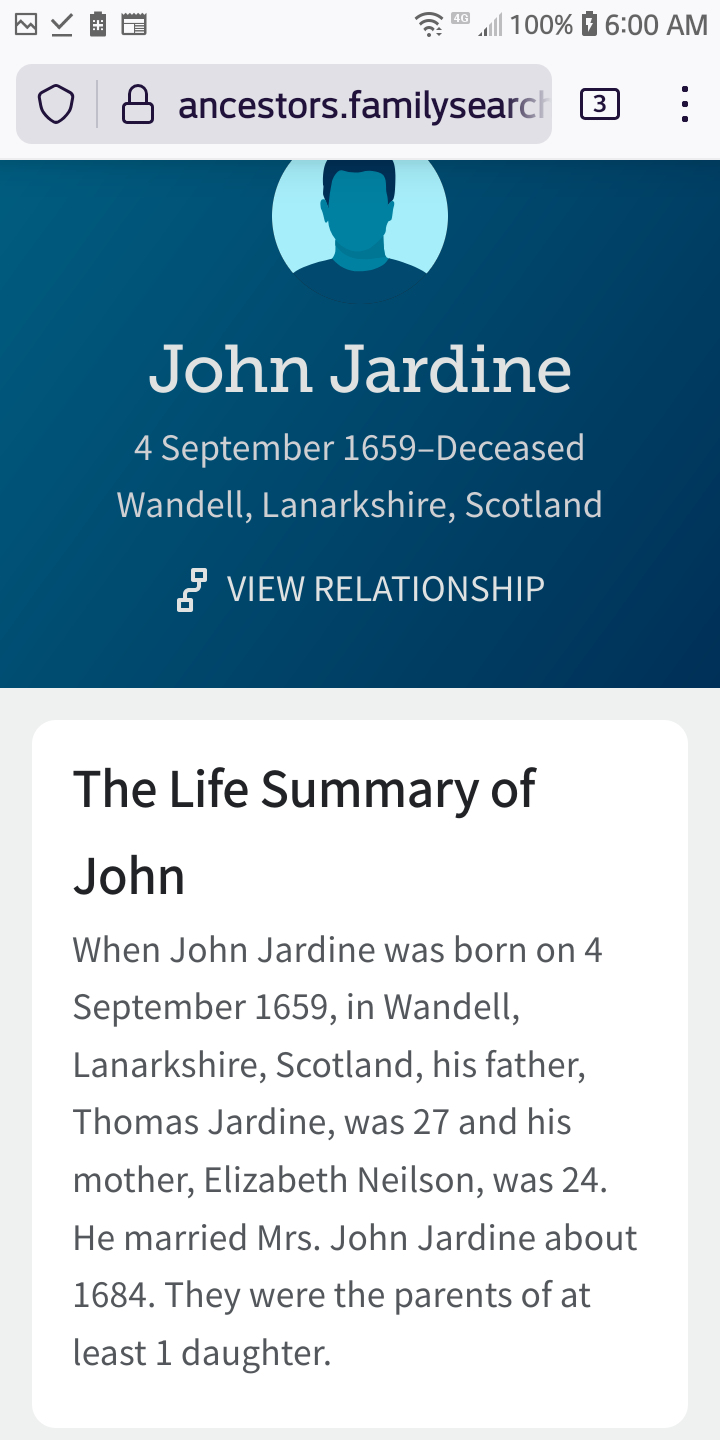The image size is (720, 1440).
Task: Open tracking protection shield icon
Action: click(56, 104)
